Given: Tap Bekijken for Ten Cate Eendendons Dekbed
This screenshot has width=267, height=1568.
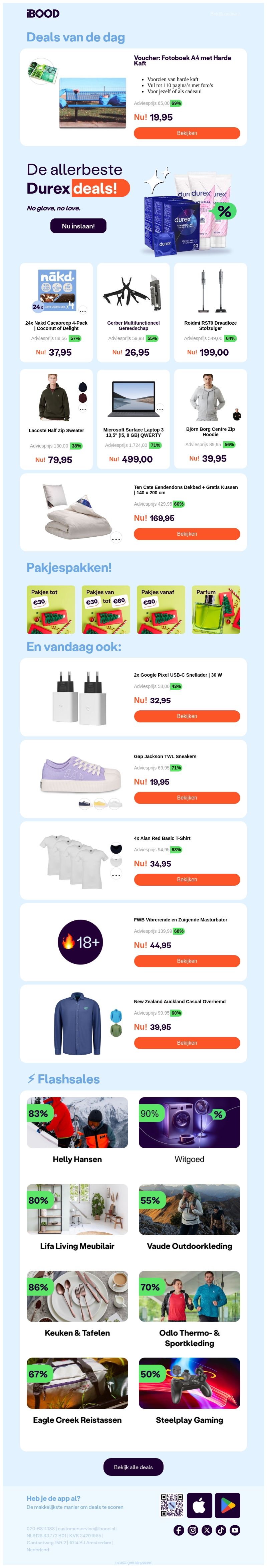Looking at the screenshot, I should (187, 534).
